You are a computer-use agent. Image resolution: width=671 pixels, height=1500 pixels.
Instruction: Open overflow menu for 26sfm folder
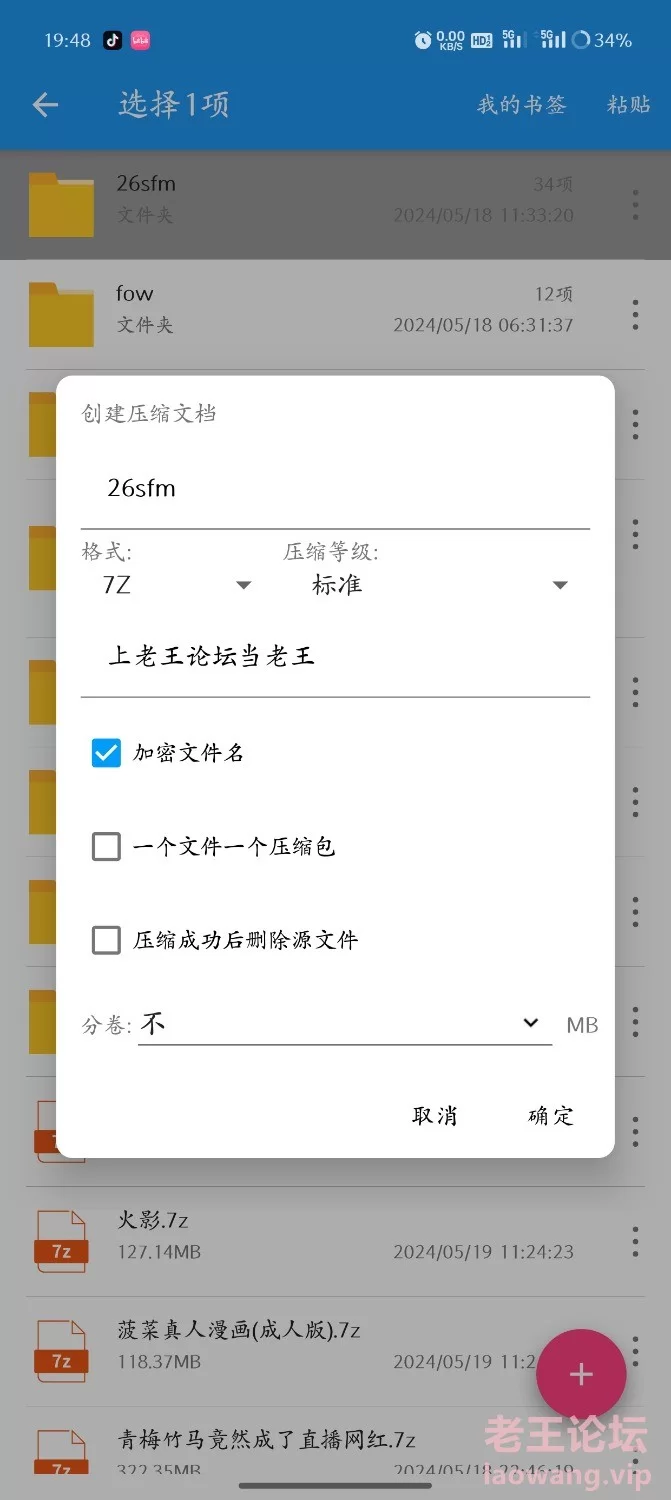(635, 205)
